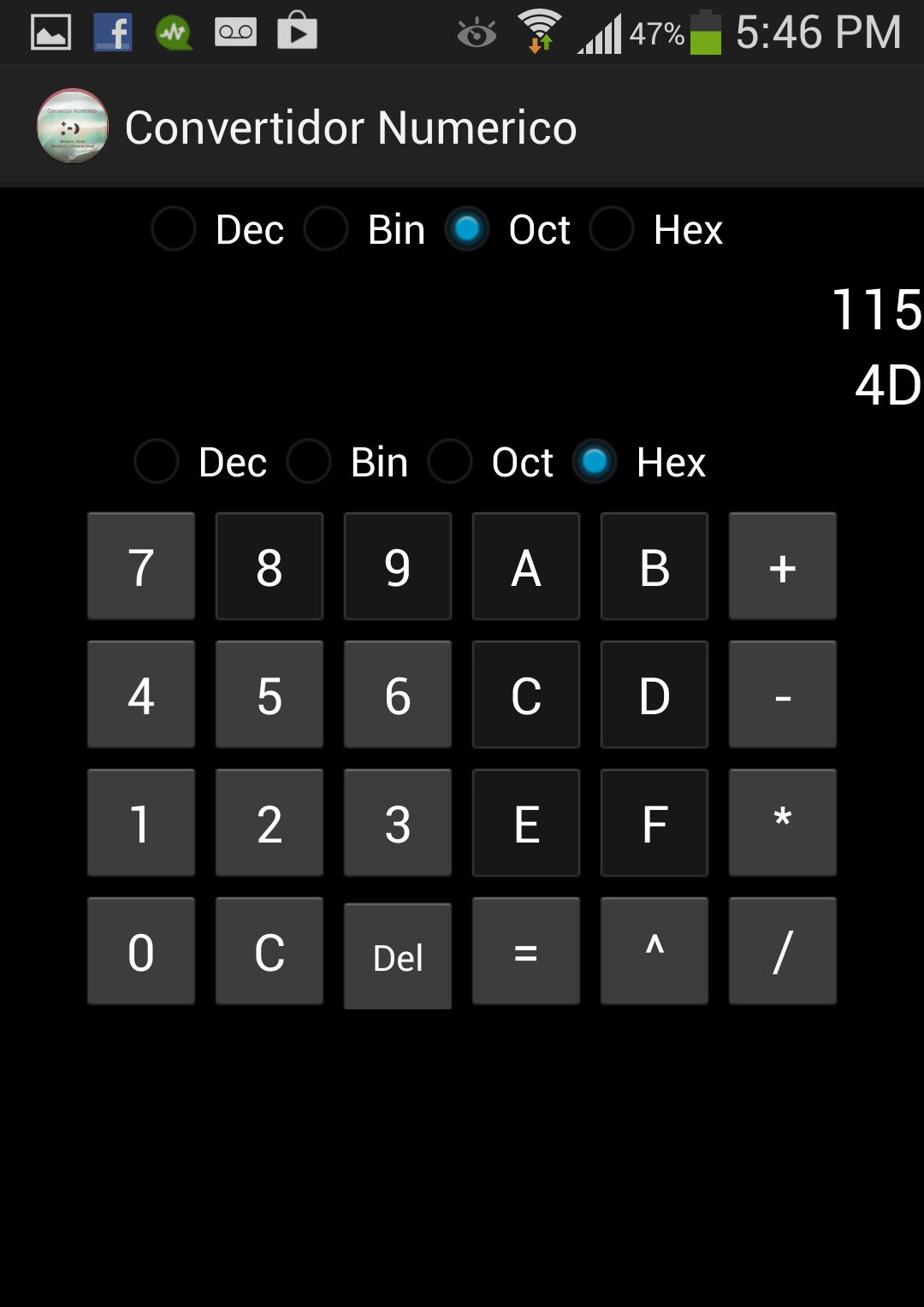Choose the minus operator
Image resolution: width=924 pixels, height=1307 pixels.
pos(783,695)
